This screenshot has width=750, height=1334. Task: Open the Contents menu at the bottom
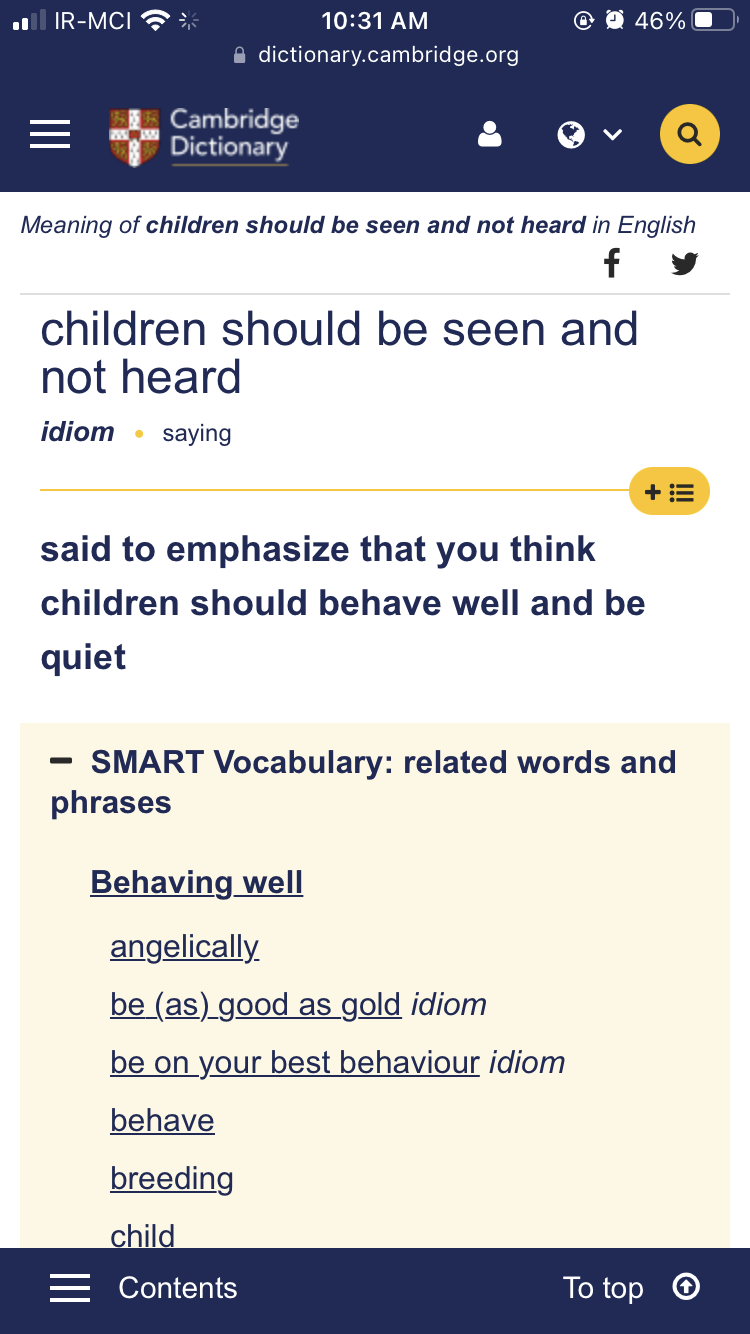tap(144, 1288)
